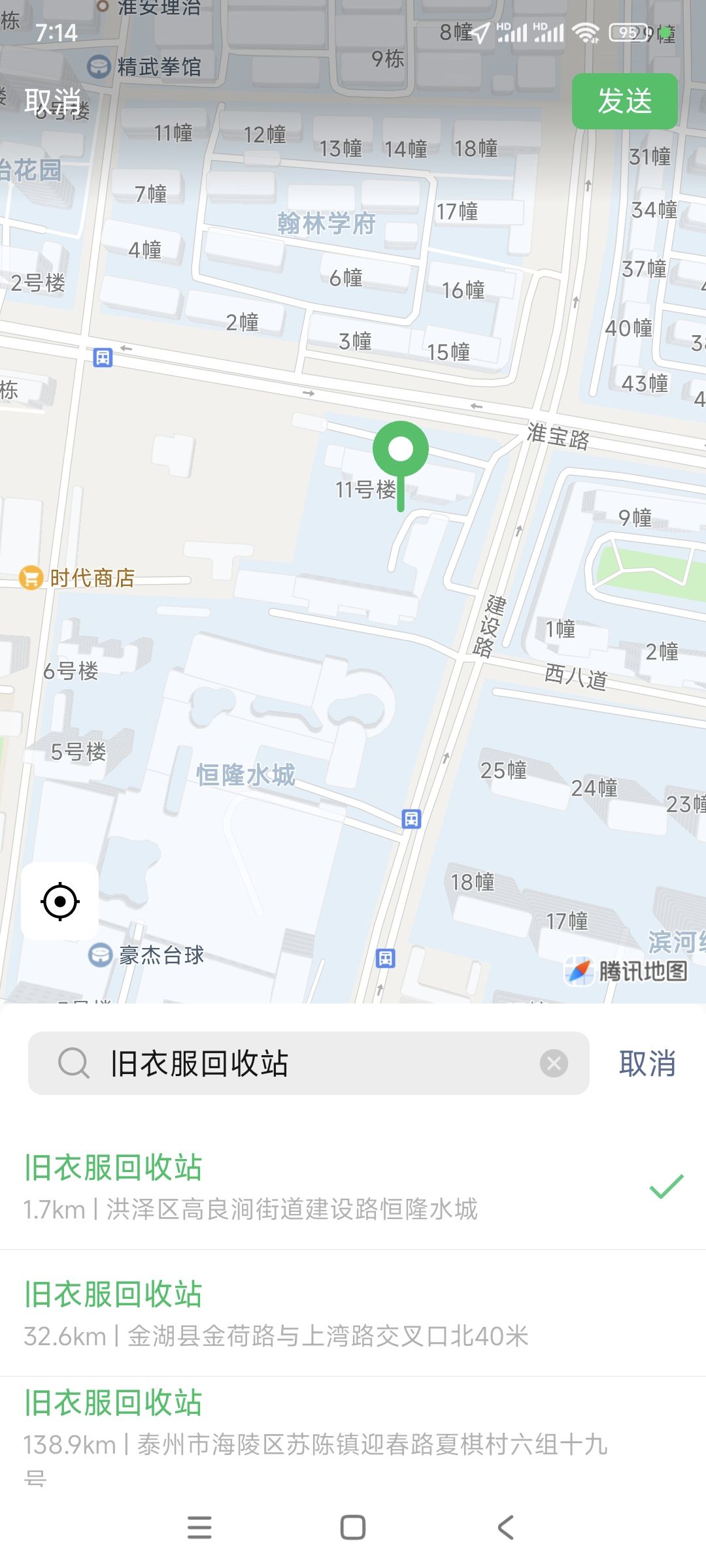Tap the green 发送 button

(x=624, y=101)
